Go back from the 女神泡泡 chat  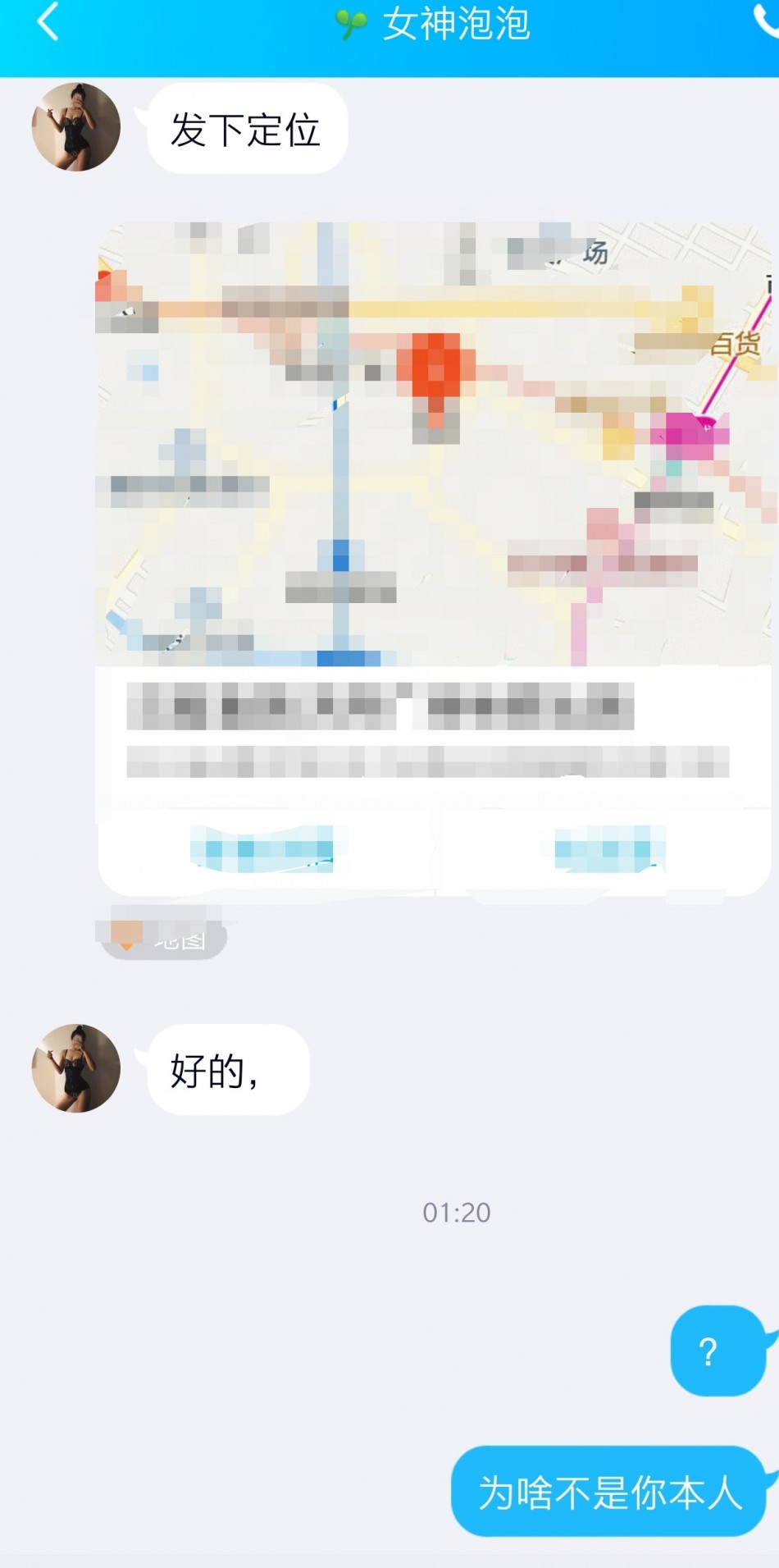(x=48, y=22)
